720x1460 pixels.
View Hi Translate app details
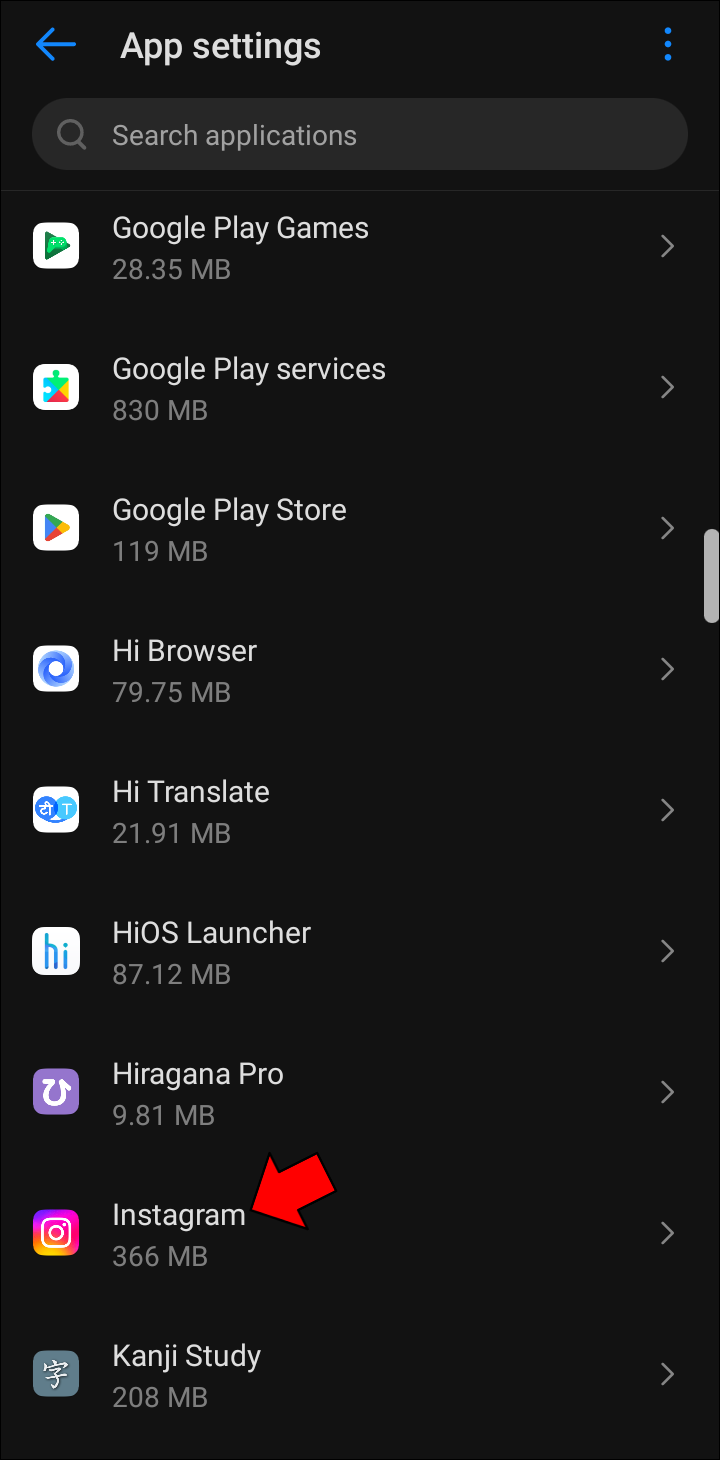coord(360,811)
